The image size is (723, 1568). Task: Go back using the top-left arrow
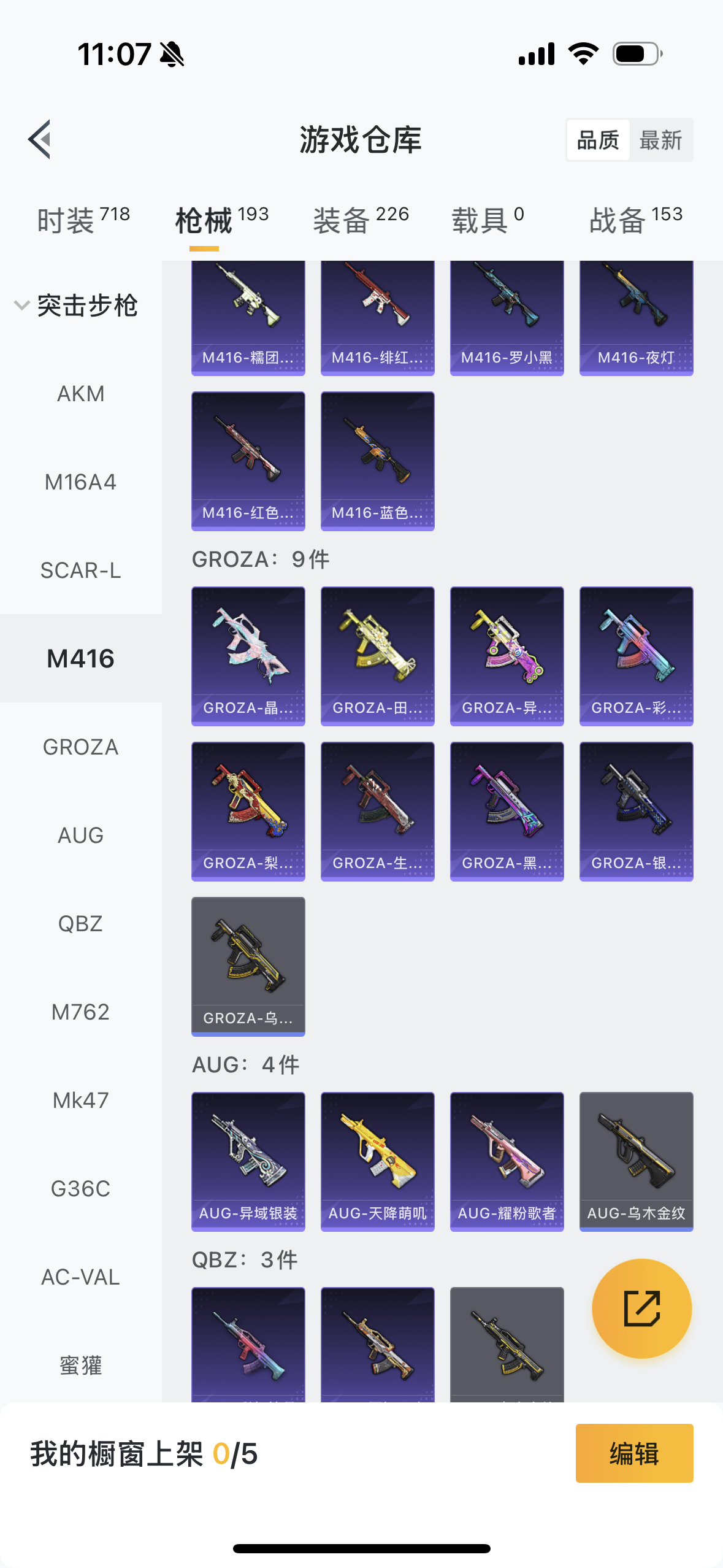coord(39,139)
